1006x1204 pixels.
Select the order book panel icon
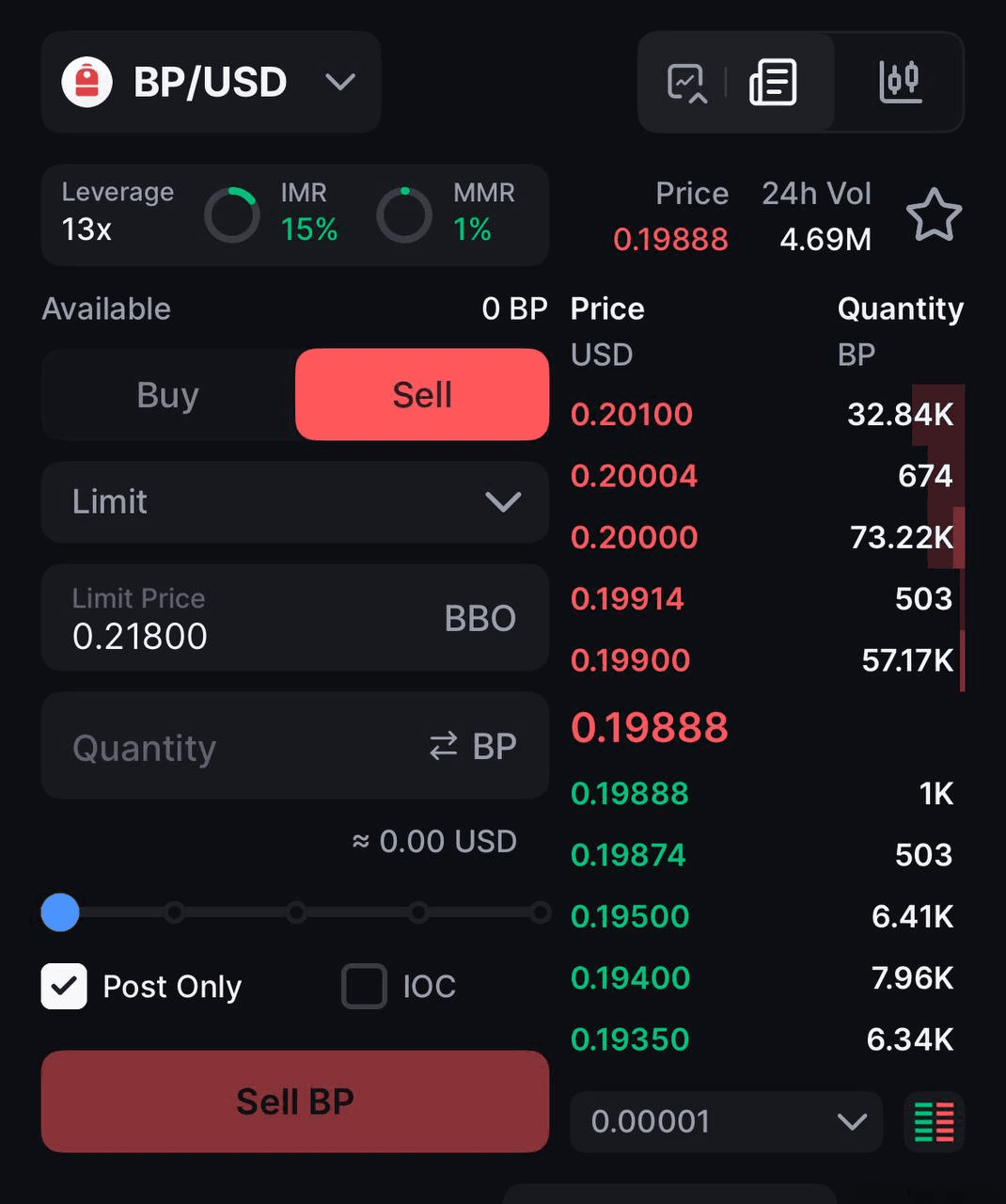click(774, 82)
